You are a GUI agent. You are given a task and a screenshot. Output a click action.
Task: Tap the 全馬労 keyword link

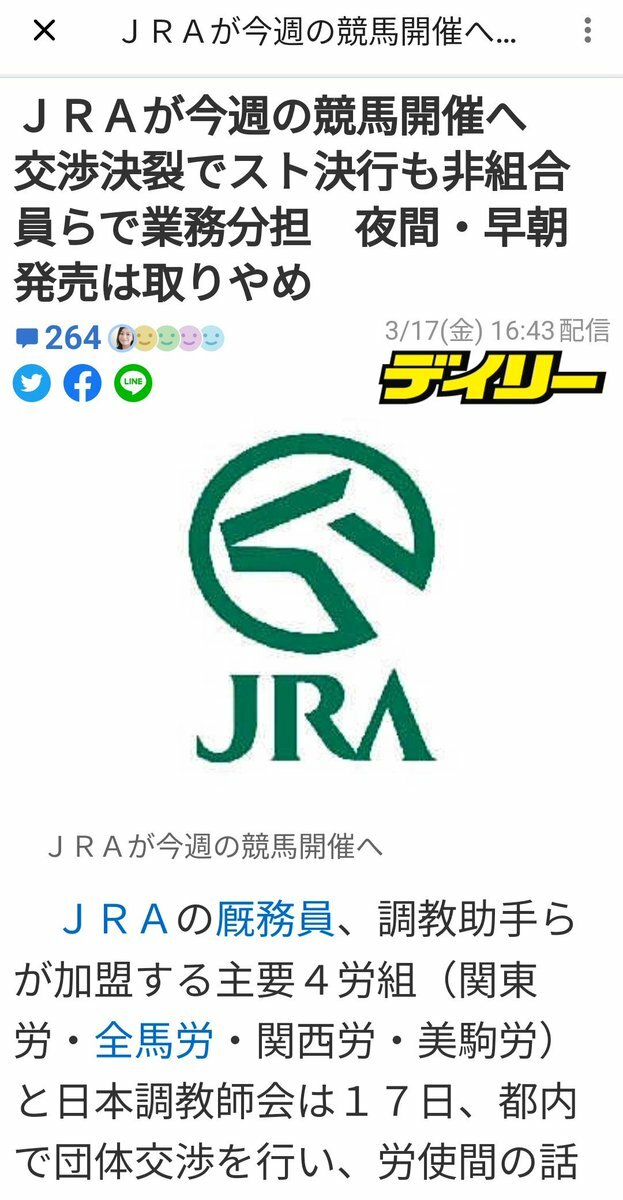[x=154, y=1045]
